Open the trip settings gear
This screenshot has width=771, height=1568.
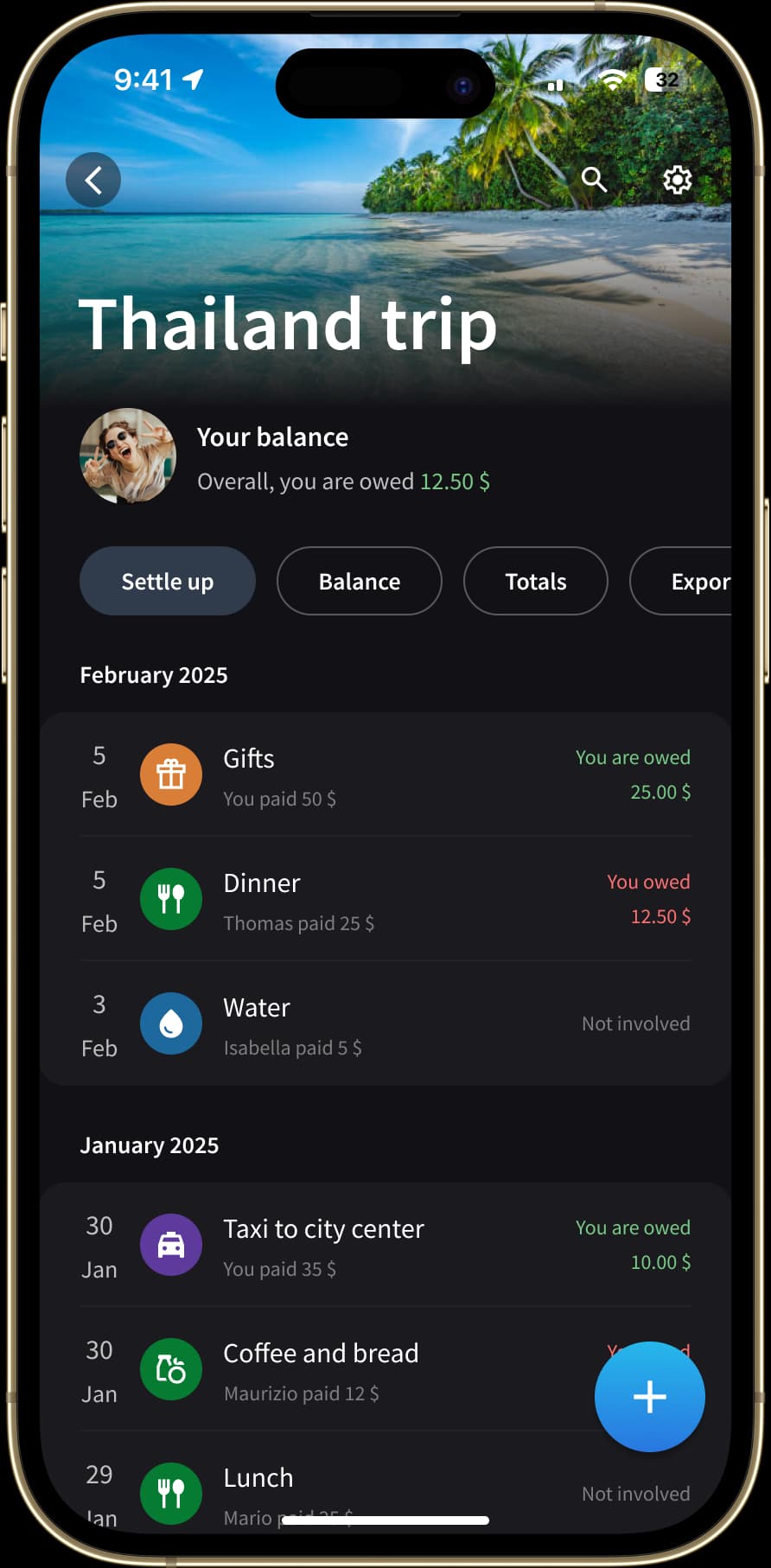pos(678,180)
